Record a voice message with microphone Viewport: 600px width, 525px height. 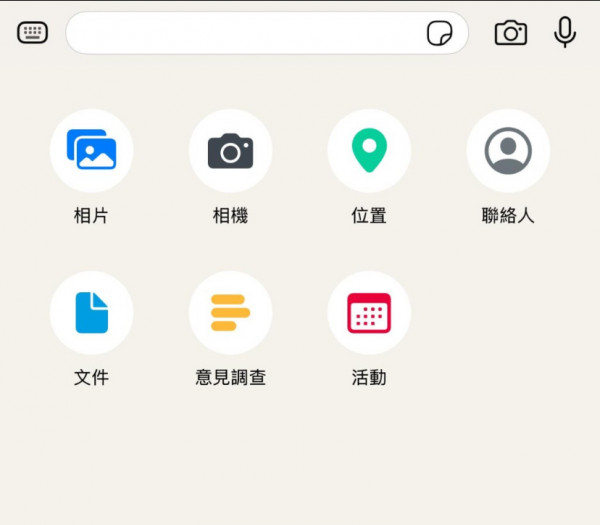(x=565, y=32)
